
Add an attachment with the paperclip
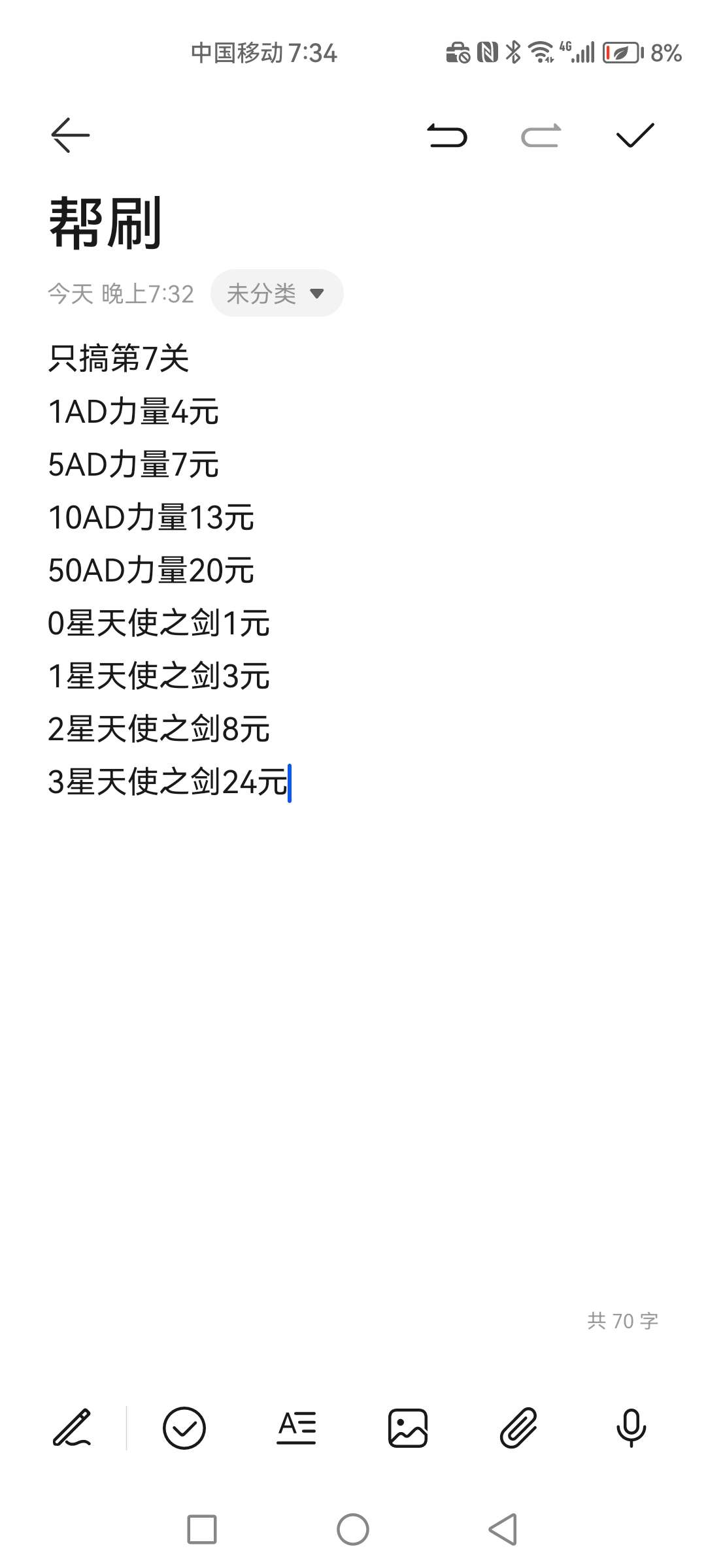[x=519, y=1428]
